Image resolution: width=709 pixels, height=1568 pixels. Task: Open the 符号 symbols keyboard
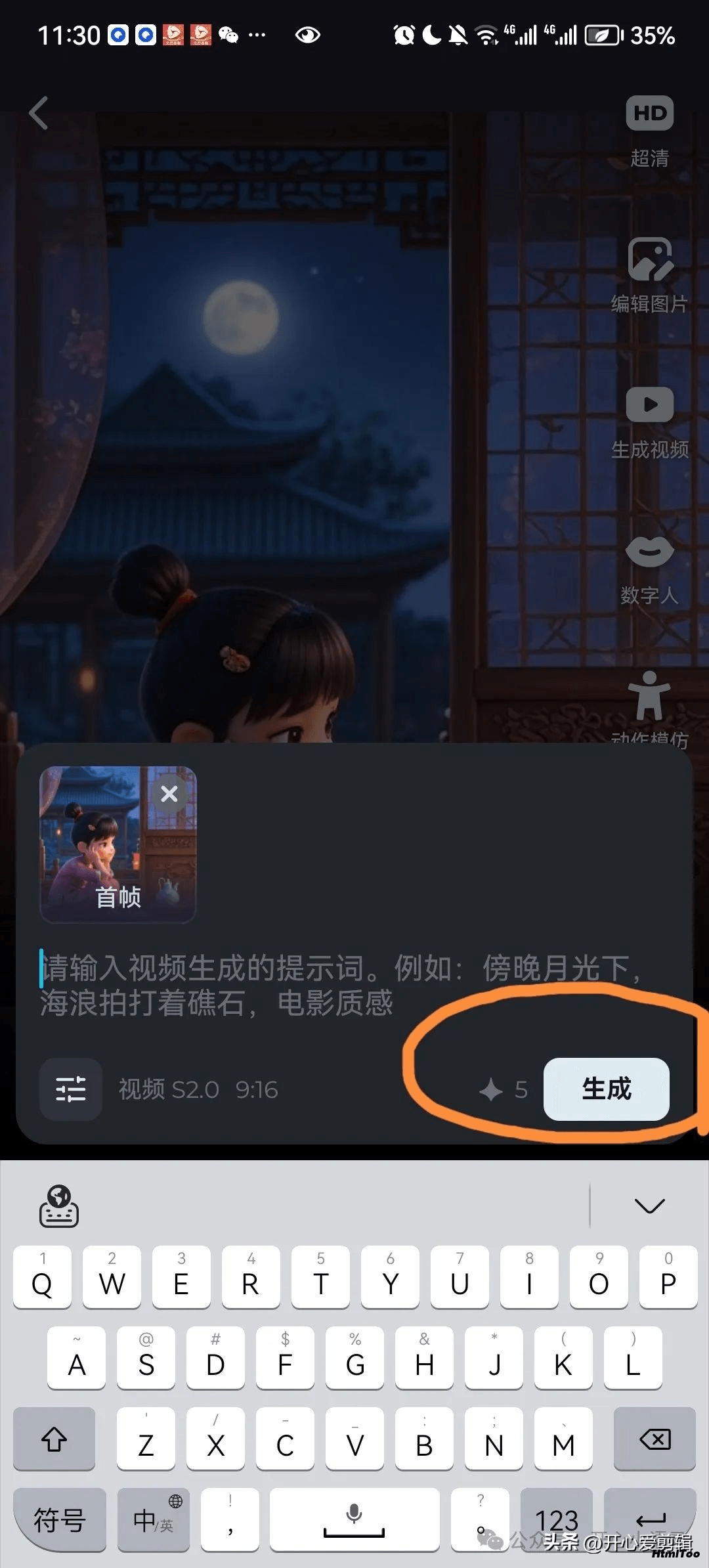pos(60,1520)
